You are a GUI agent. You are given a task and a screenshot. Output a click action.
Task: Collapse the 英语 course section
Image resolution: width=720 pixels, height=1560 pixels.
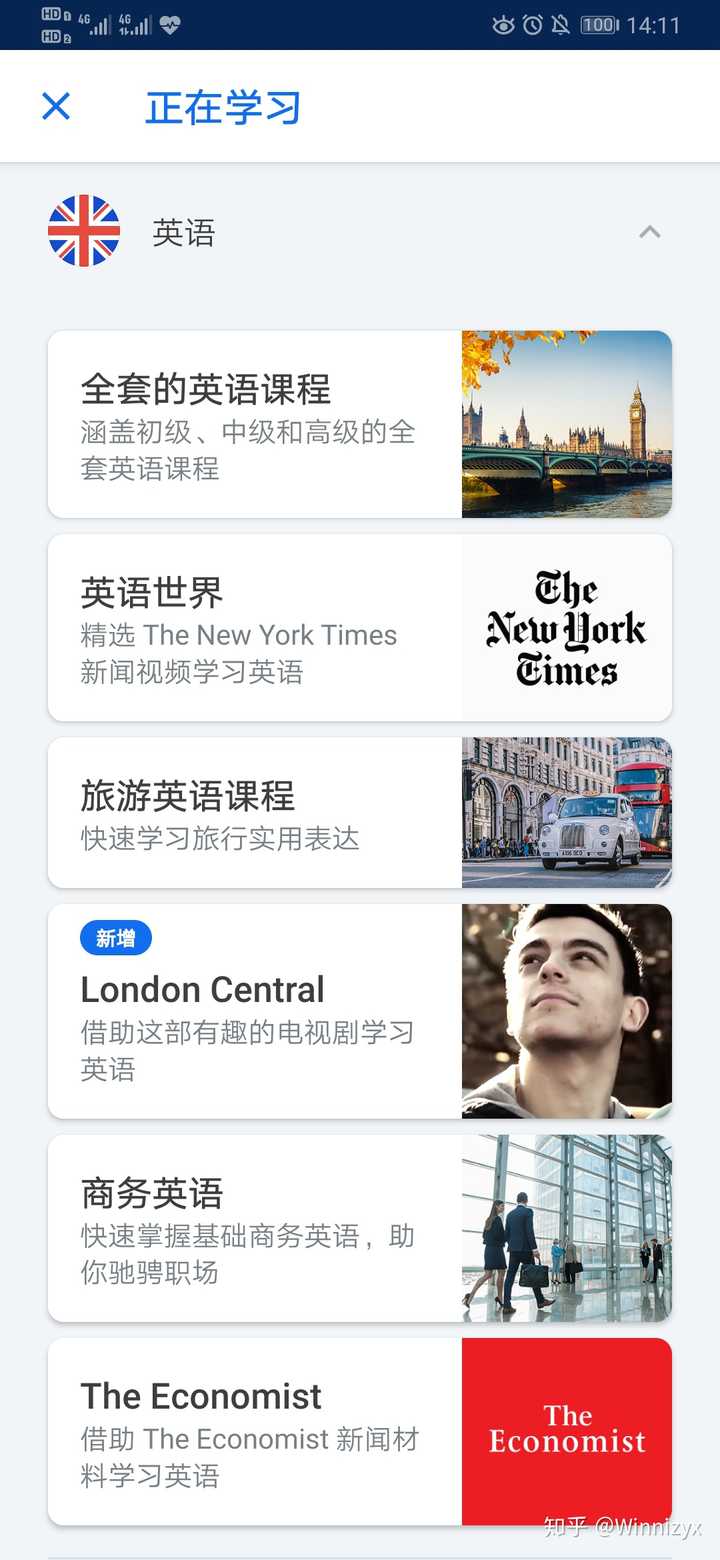tap(650, 232)
